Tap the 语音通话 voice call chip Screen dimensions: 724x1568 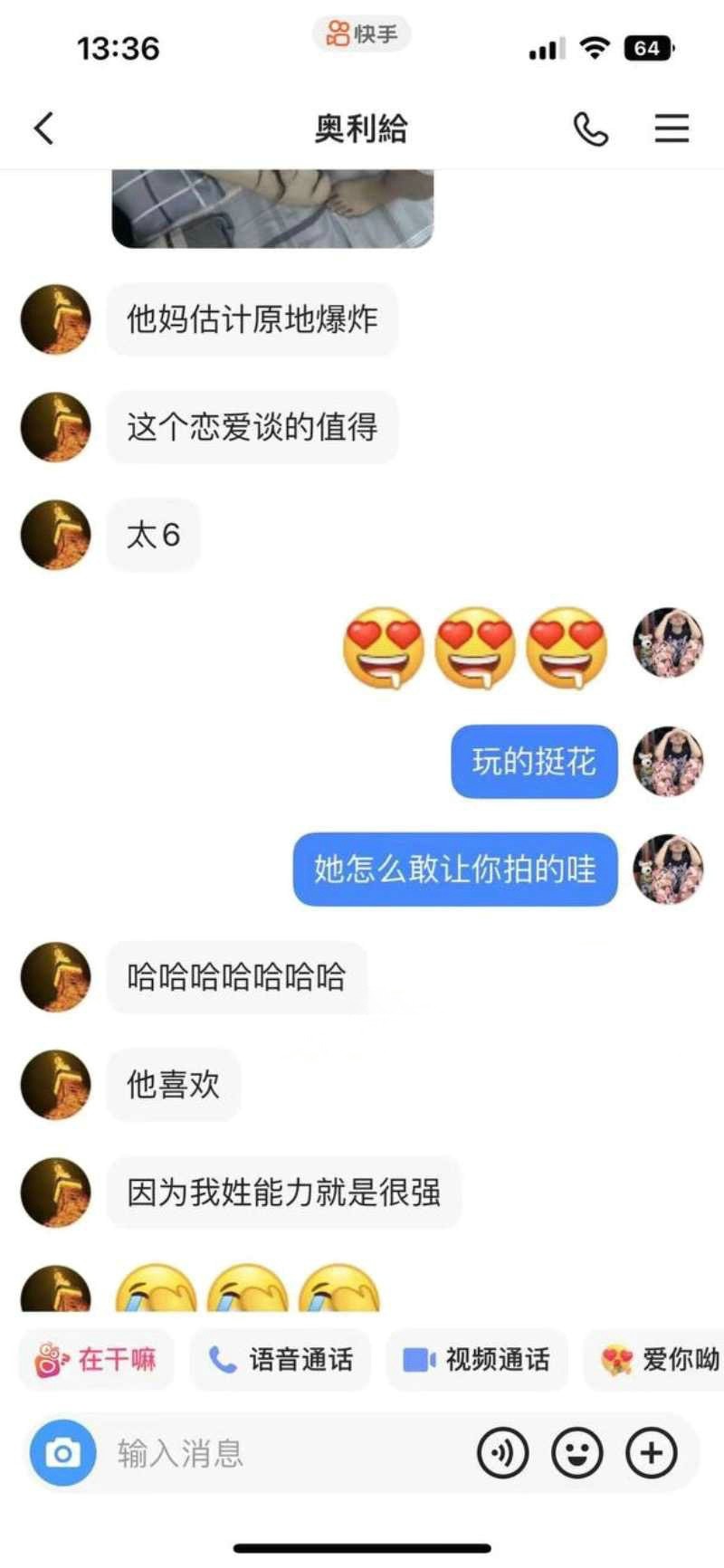(281, 1359)
